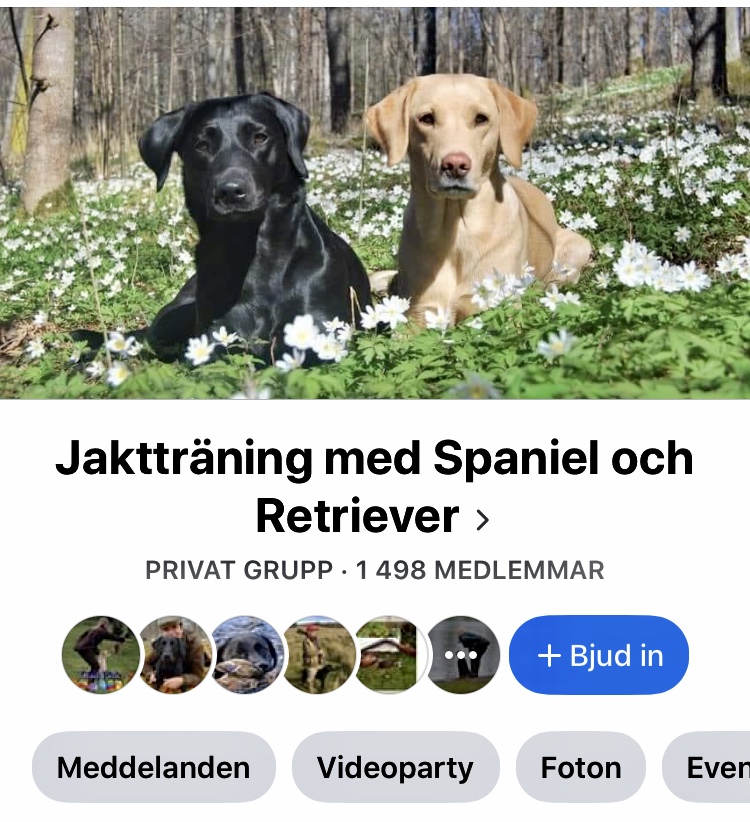Open the Meddelanden chip
Screen dimensions: 750x822
point(153,768)
